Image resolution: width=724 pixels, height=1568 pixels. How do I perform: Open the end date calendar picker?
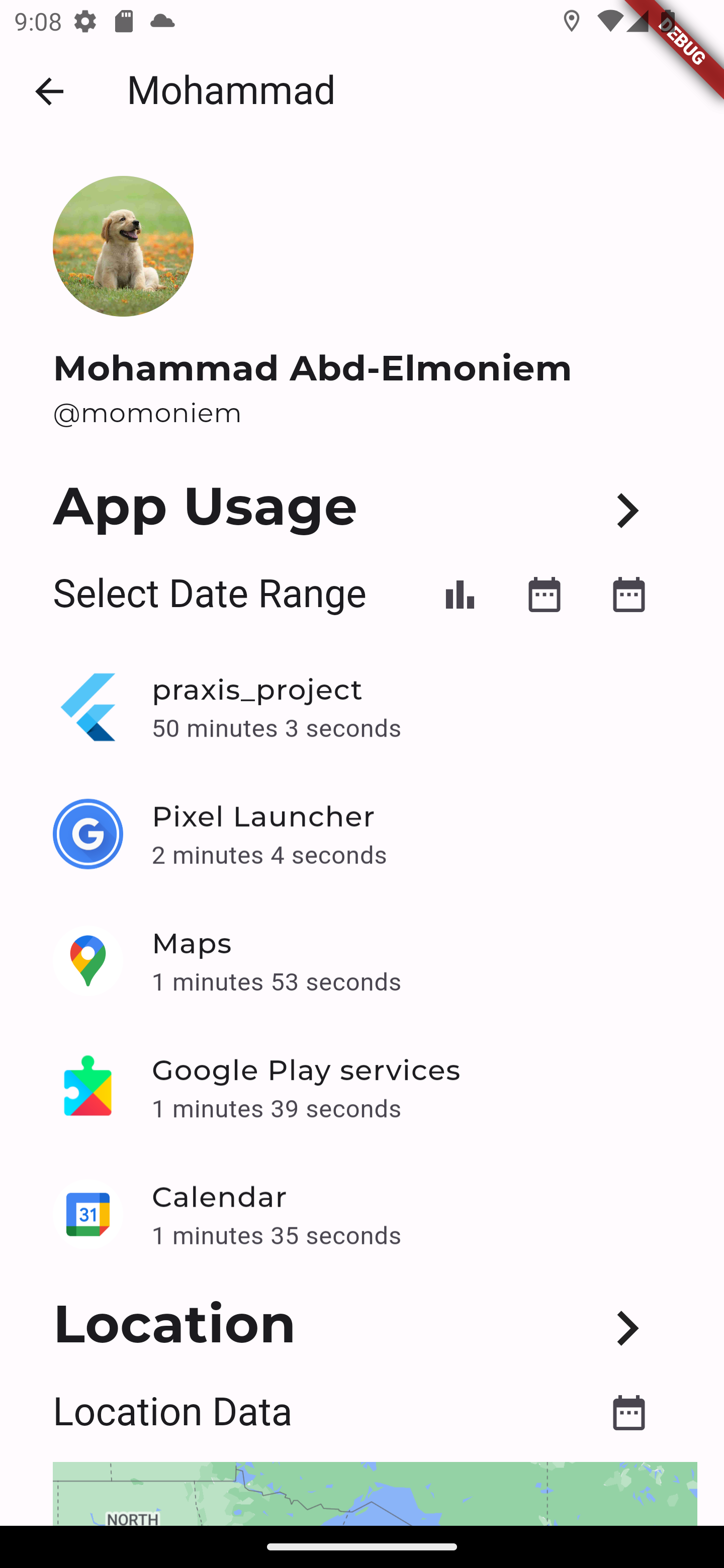(x=628, y=594)
